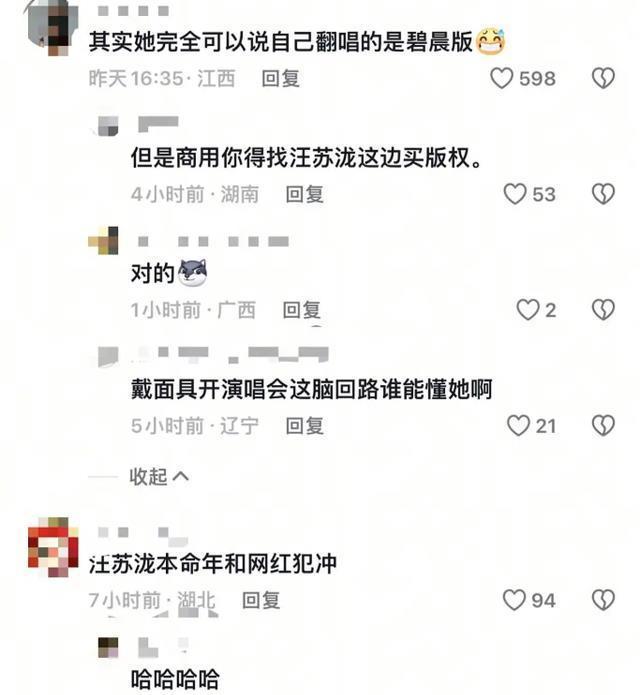Like the comment about 汪苏泷 买版权
Screen dimensions: 640x695
point(515,194)
